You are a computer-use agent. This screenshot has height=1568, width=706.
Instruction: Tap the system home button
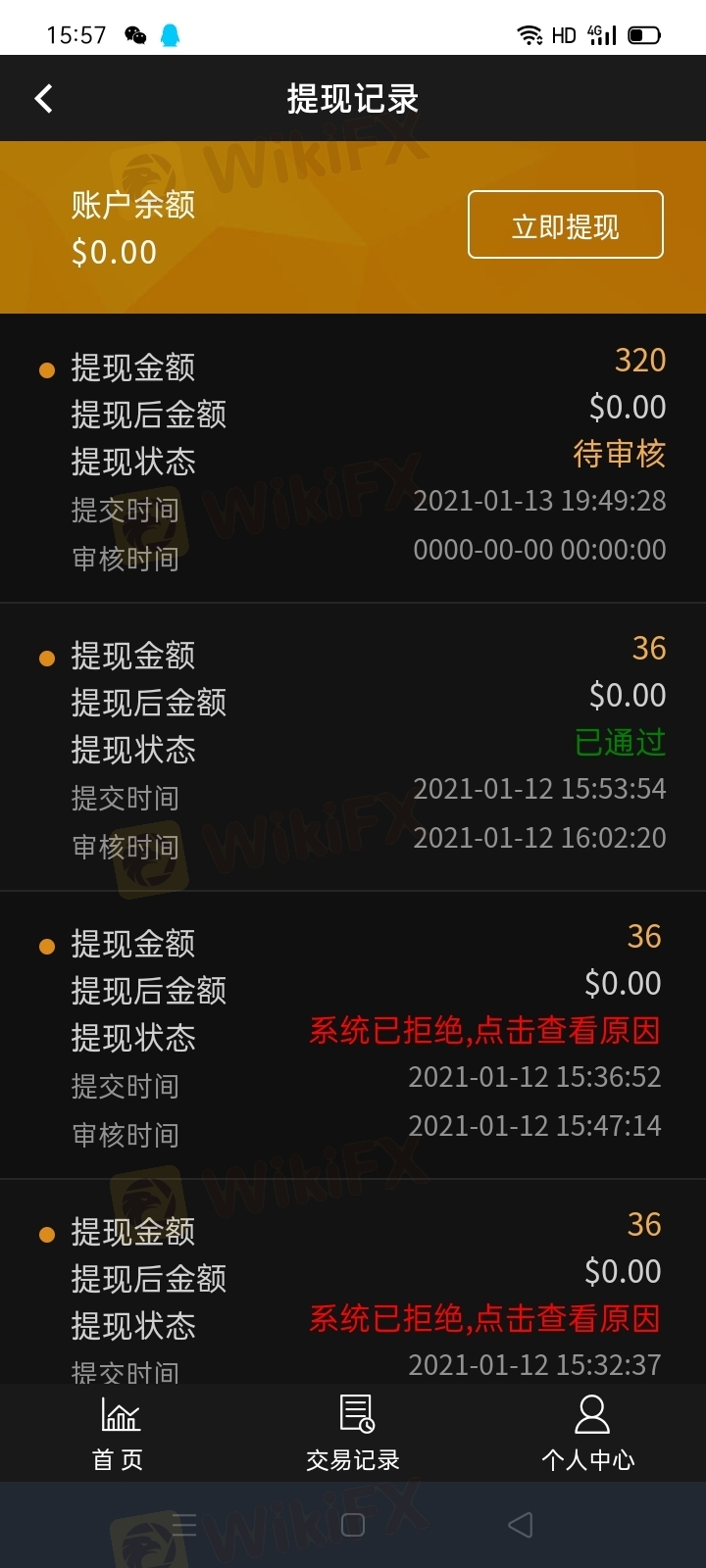point(353,1525)
